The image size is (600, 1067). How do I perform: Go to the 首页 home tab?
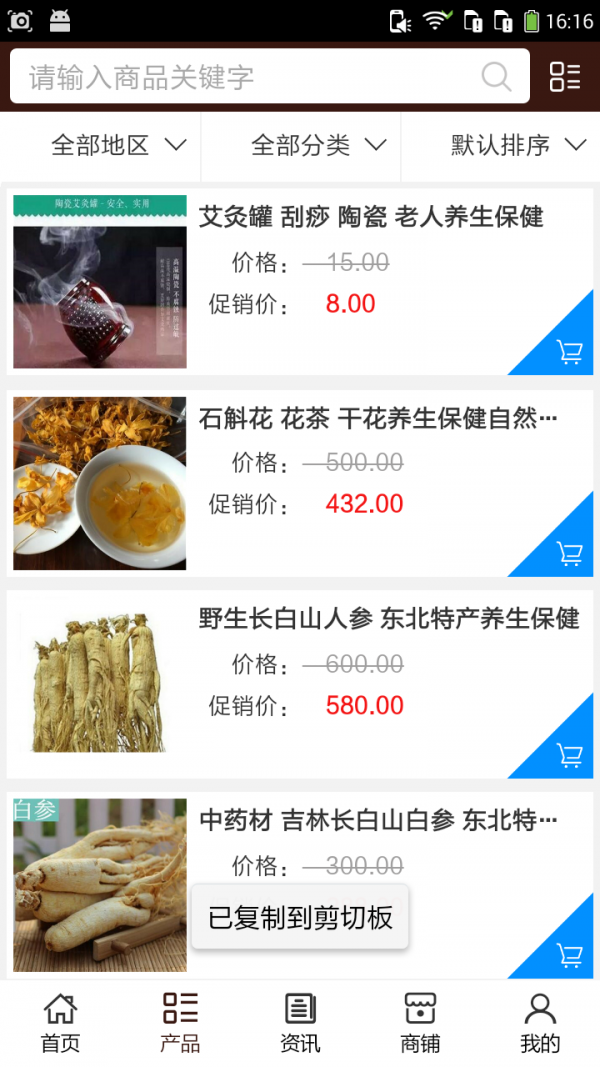(x=60, y=1023)
